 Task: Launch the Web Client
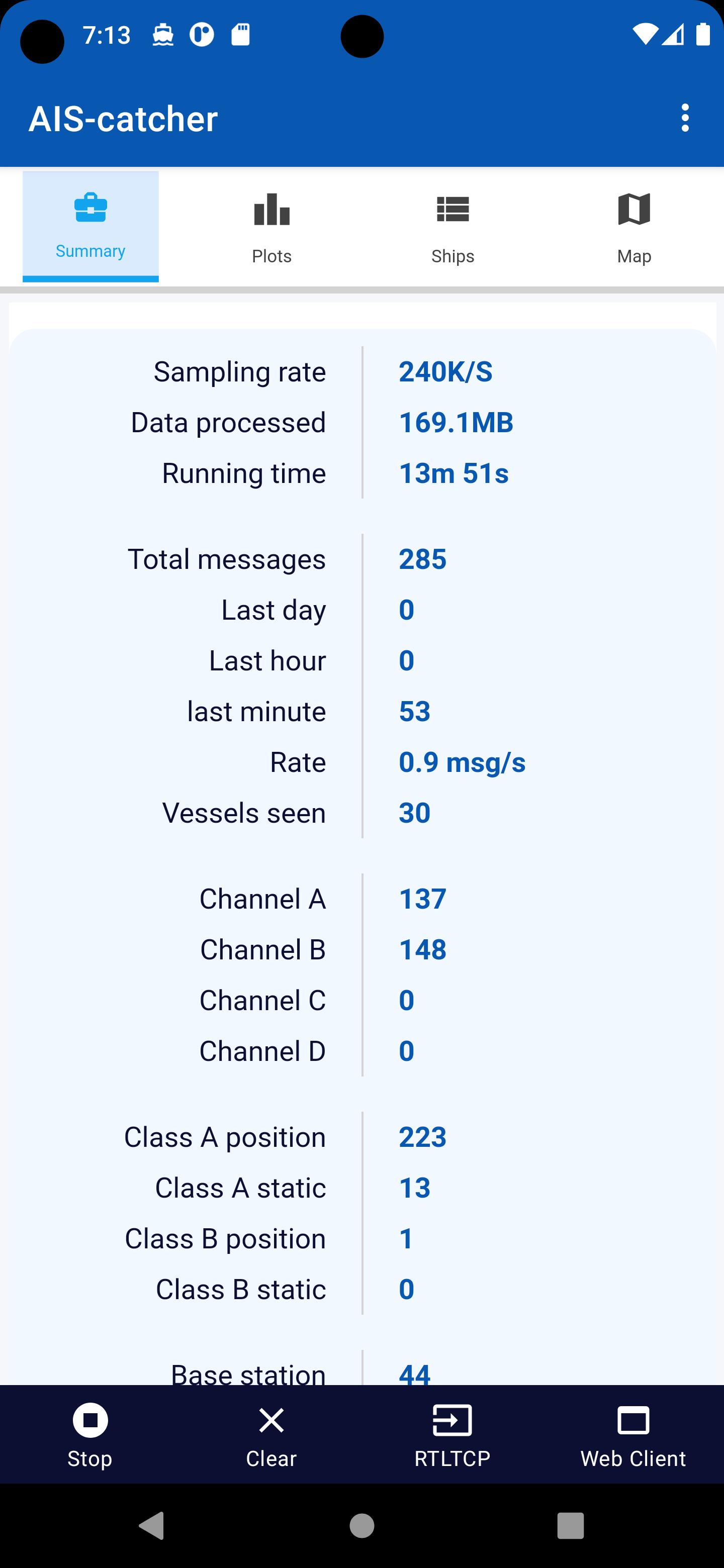click(633, 1436)
